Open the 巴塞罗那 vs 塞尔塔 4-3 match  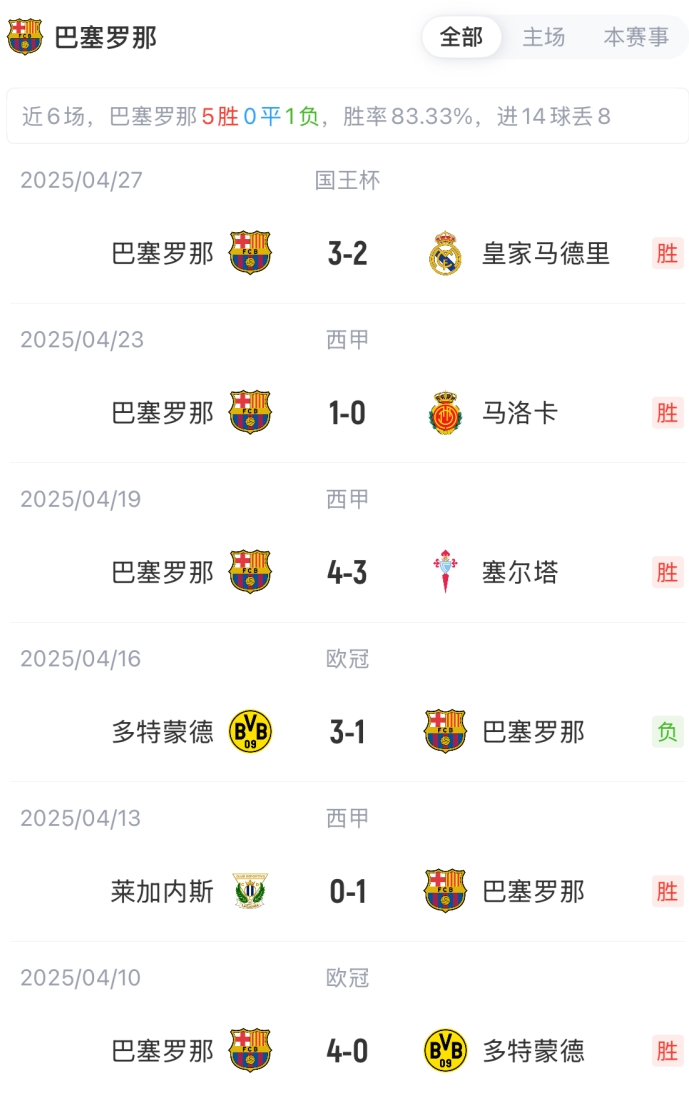(347, 572)
